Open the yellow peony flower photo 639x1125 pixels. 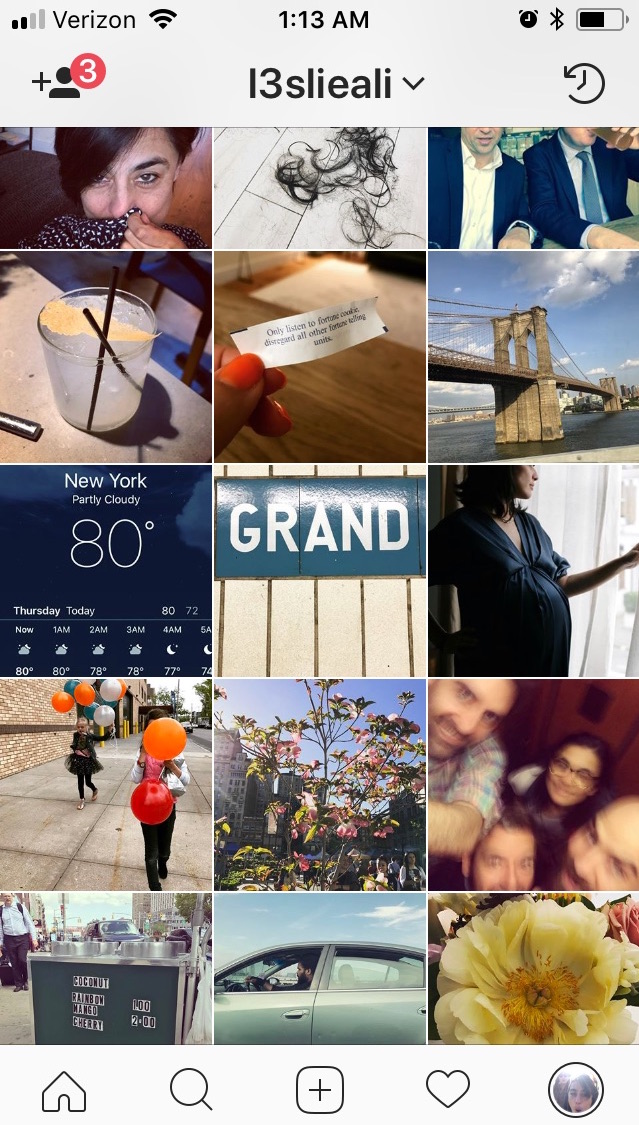click(x=533, y=968)
